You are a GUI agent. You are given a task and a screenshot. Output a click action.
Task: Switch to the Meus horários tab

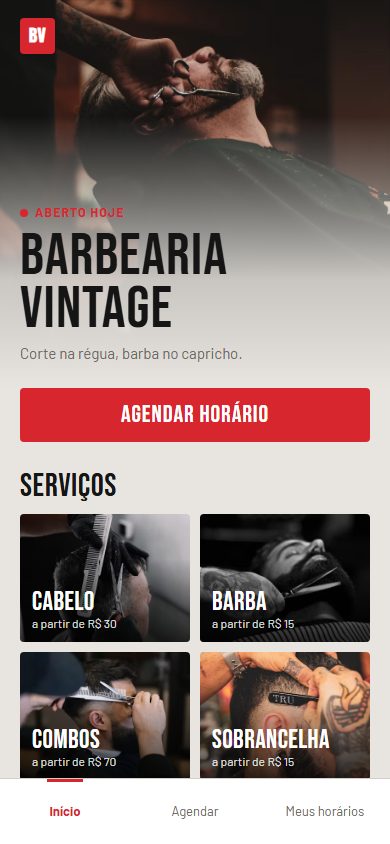coord(325,811)
